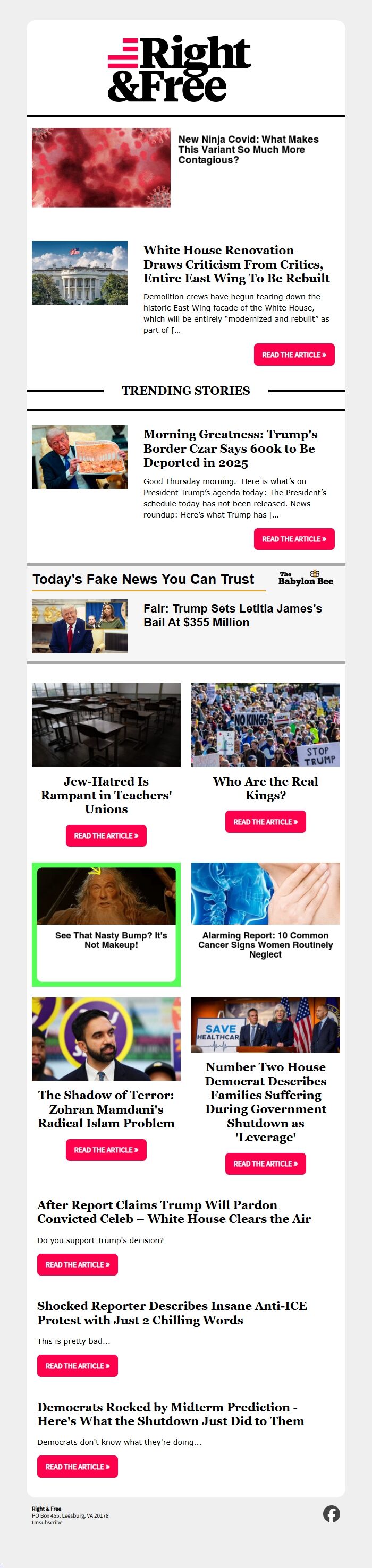Read the Anti-ICE Protest article
The width and height of the screenshot is (372, 1568).
[x=78, y=1365]
